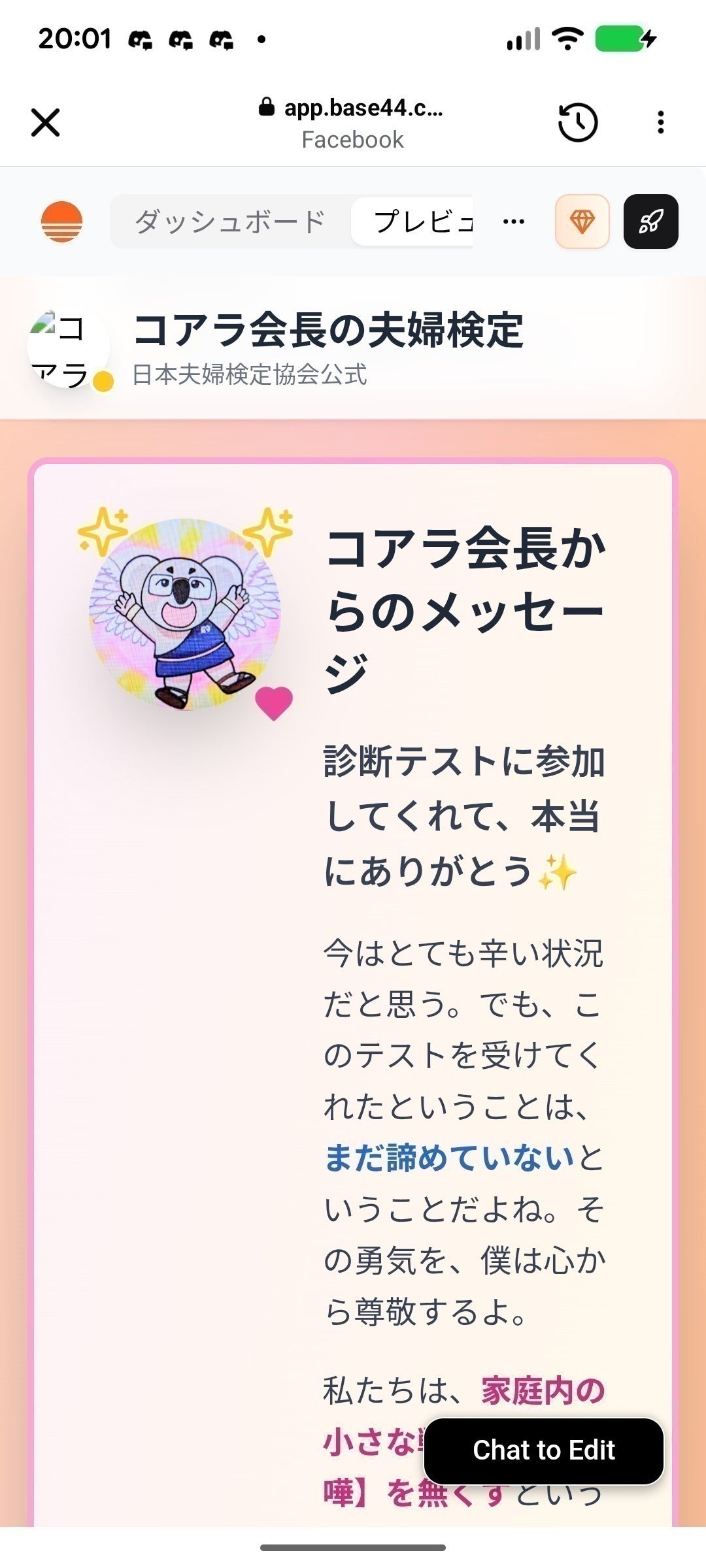Tap the Base44 orange logo
The height and width of the screenshot is (1568, 706).
tap(61, 221)
